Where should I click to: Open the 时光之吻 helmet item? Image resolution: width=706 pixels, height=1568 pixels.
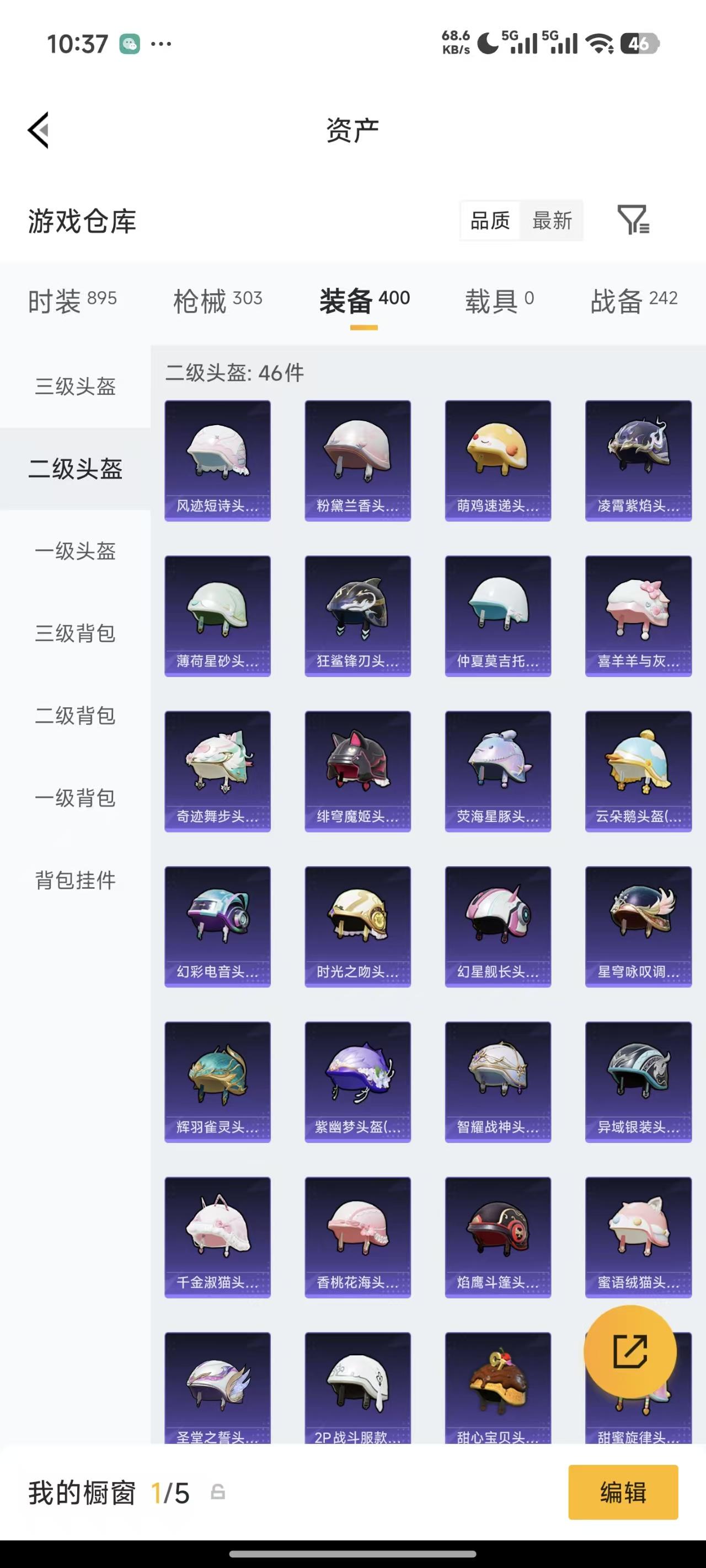pyautogui.click(x=357, y=926)
